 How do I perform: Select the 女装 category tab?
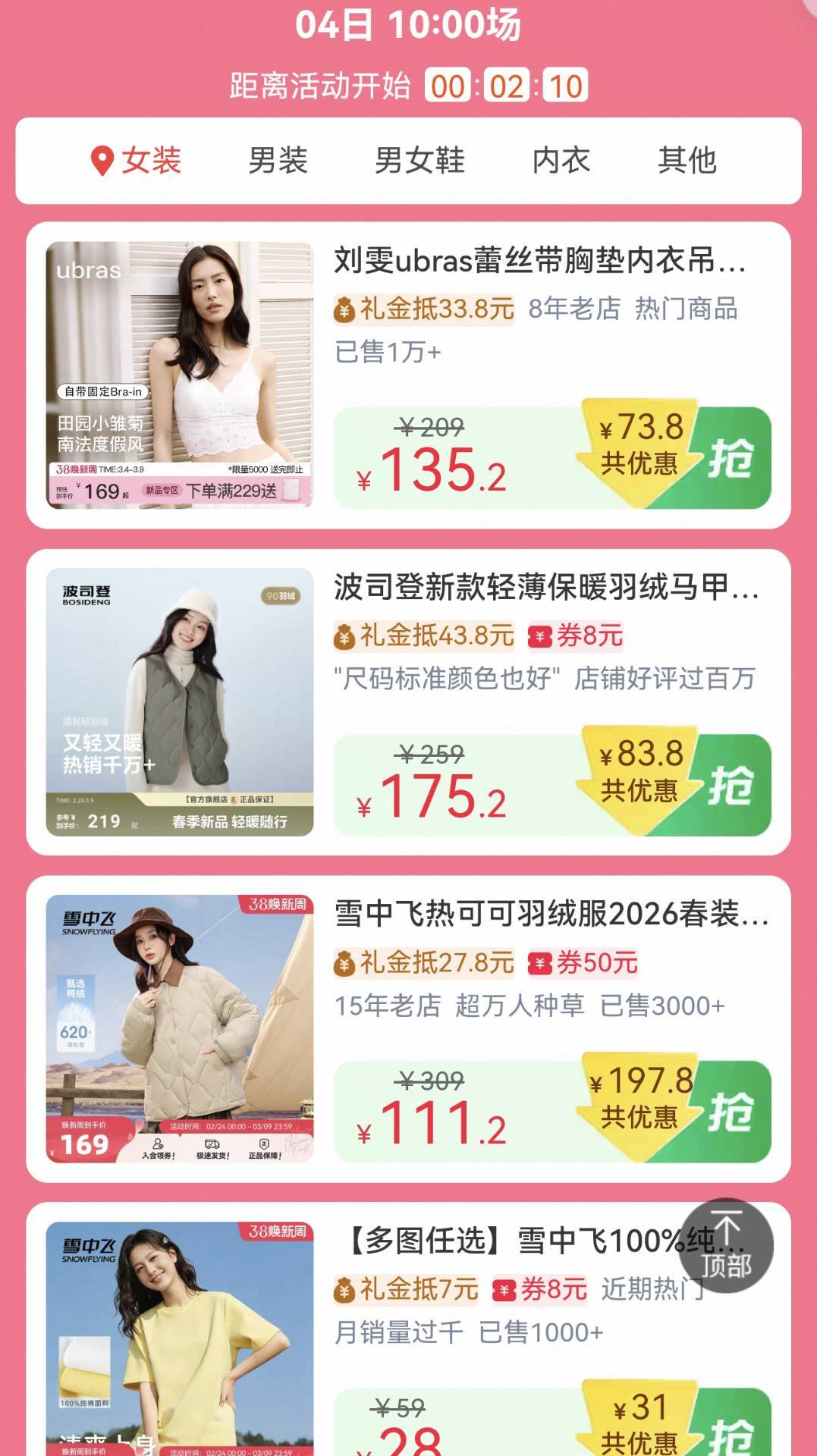[x=137, y=161]
